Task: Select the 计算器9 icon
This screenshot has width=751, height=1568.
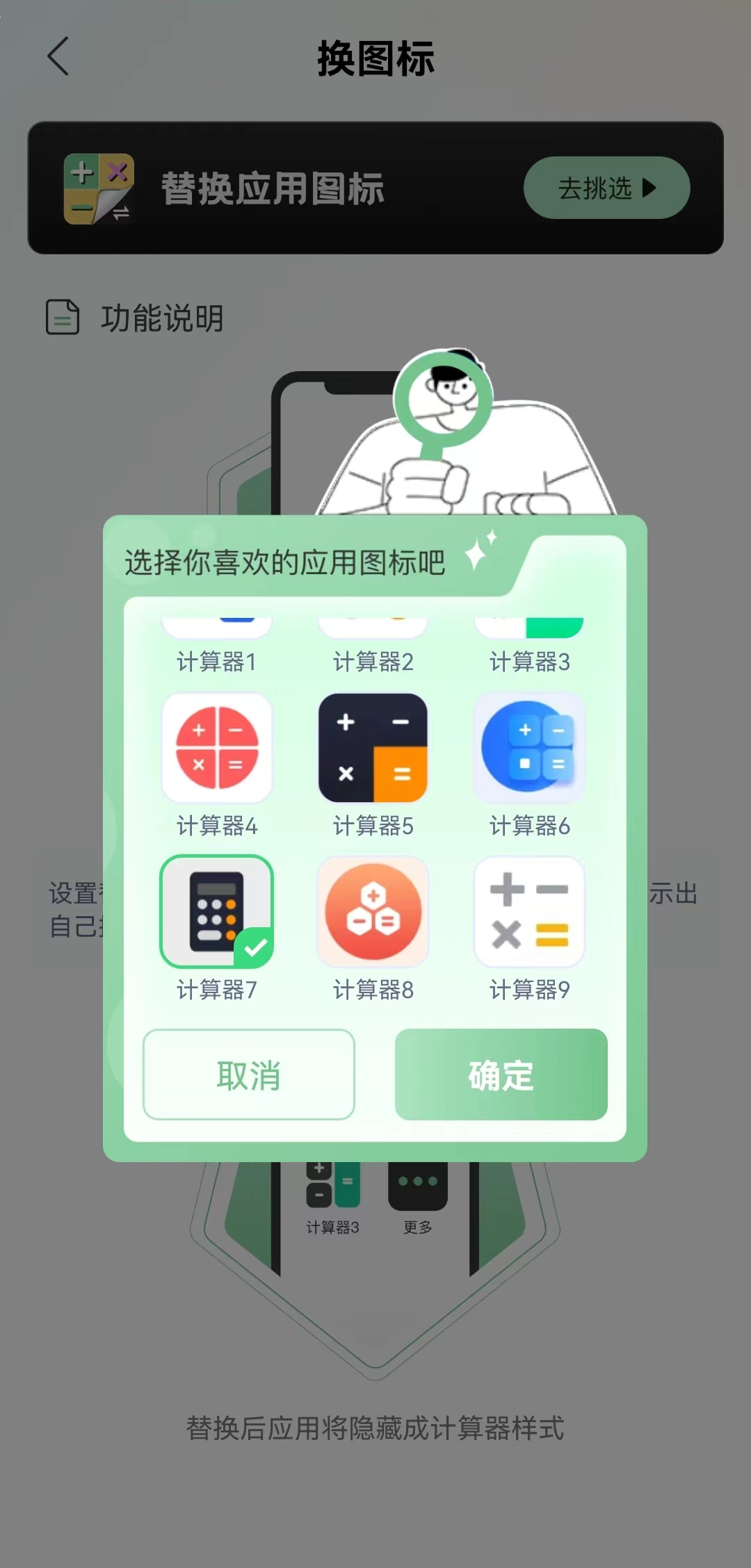Action: 529,911
